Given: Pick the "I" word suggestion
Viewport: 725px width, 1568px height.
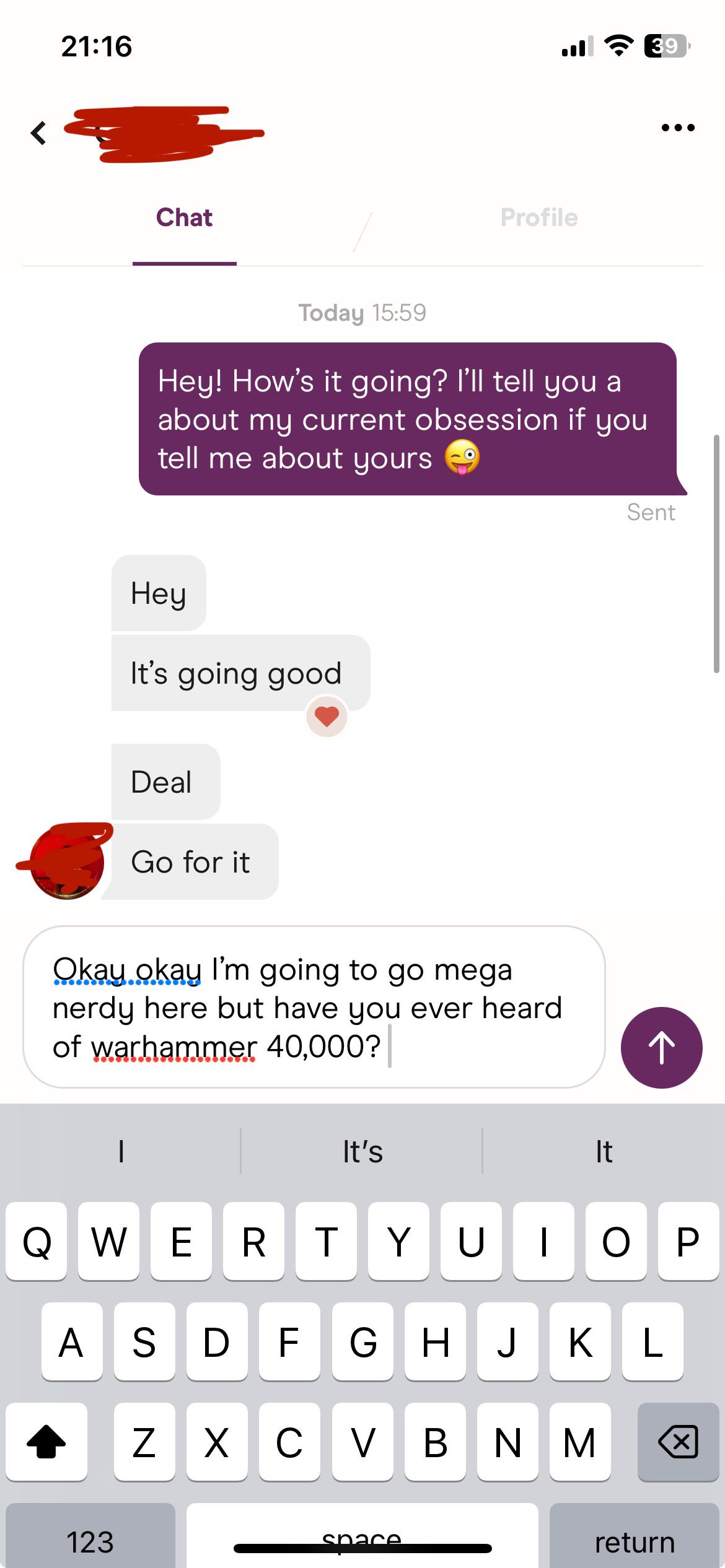Looking at the screenshot, I should click(x=121, y=1152).
